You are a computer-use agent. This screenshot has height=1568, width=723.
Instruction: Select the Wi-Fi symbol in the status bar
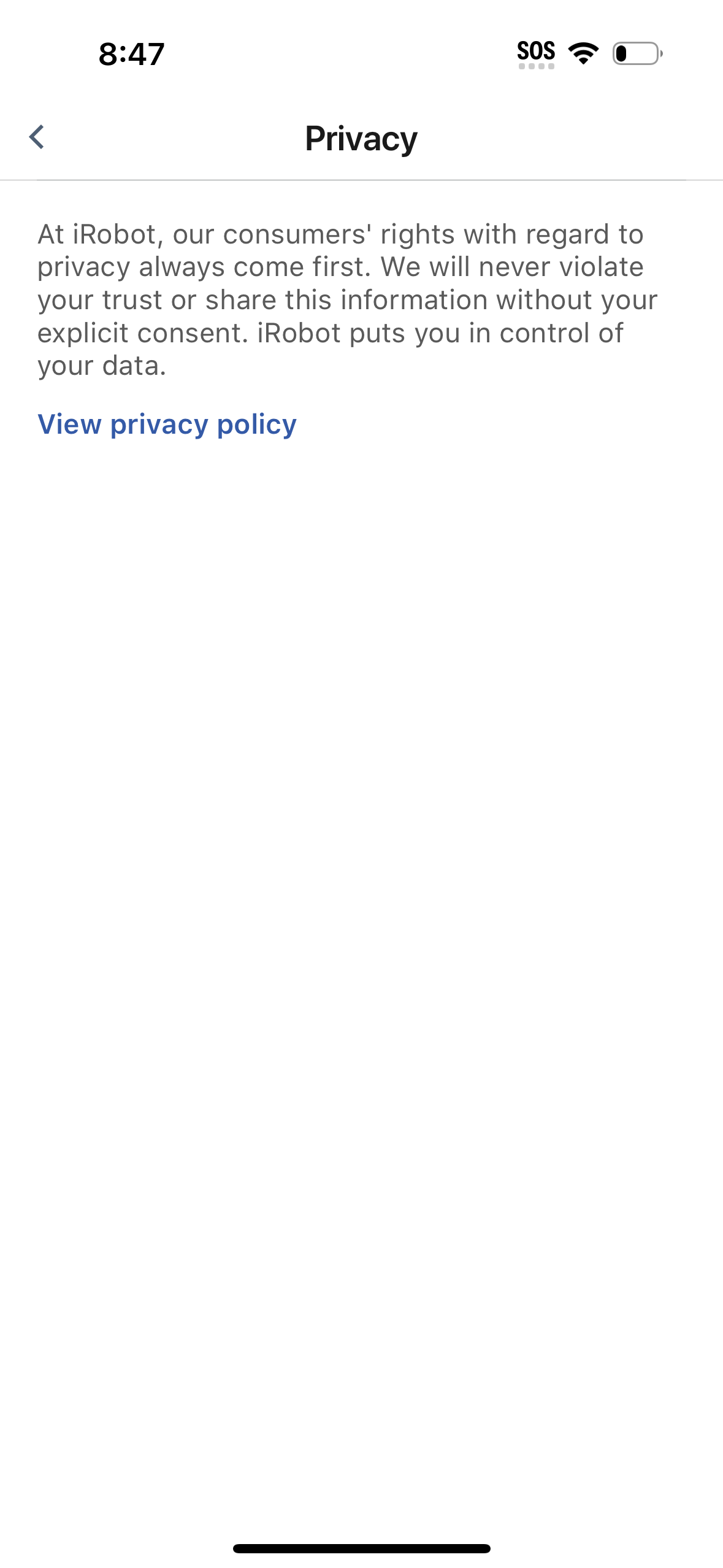583,53
